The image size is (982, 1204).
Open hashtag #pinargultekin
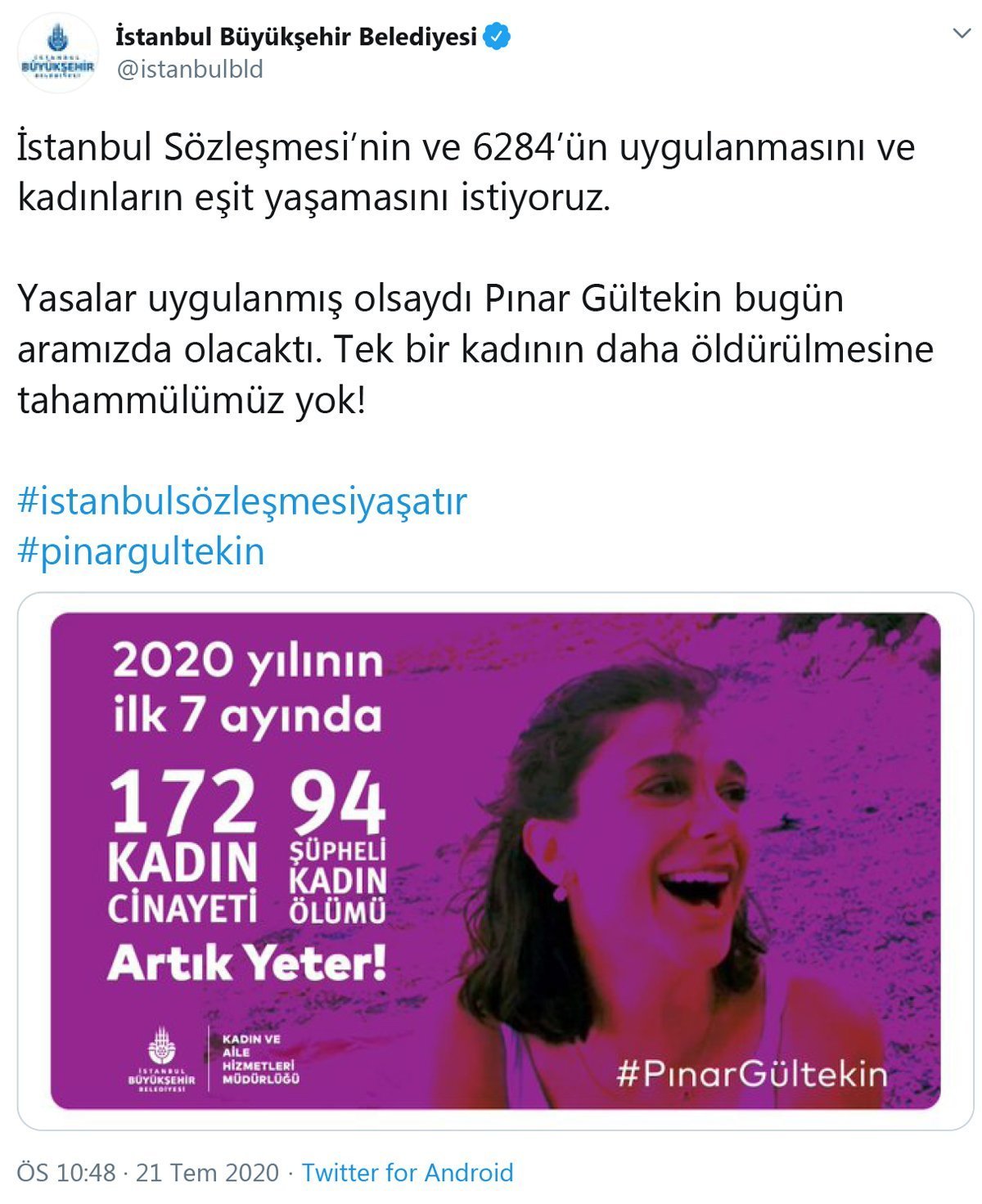click(x=141, y=551)
